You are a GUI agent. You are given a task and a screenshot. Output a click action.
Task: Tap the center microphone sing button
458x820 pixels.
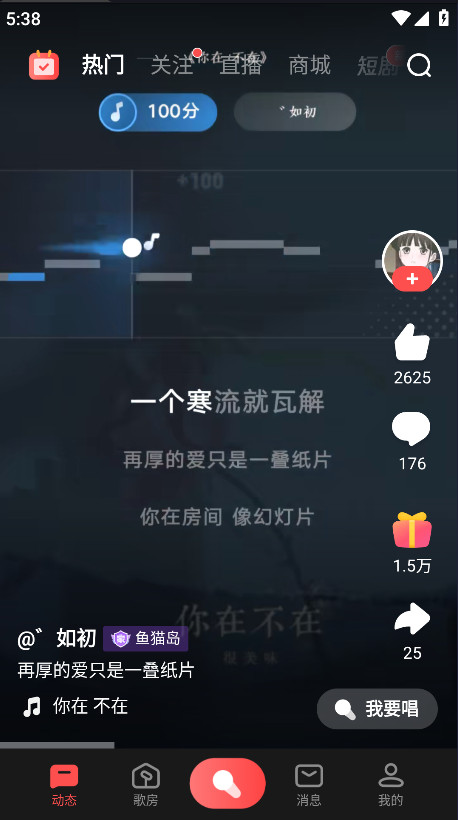pyautogui.click(x=228, y=783)
